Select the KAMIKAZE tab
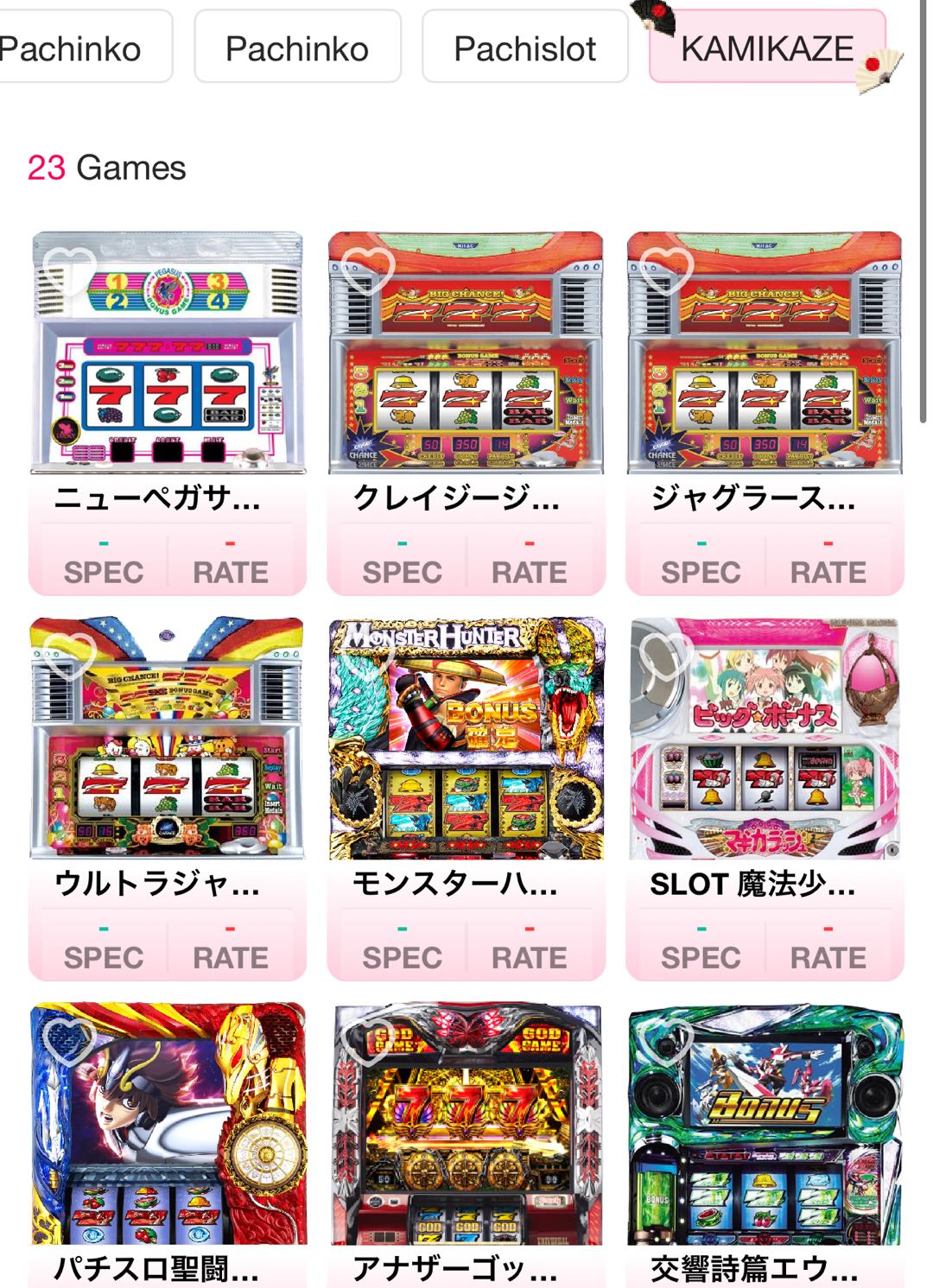933x1288 pixels. tap(766, 48)
